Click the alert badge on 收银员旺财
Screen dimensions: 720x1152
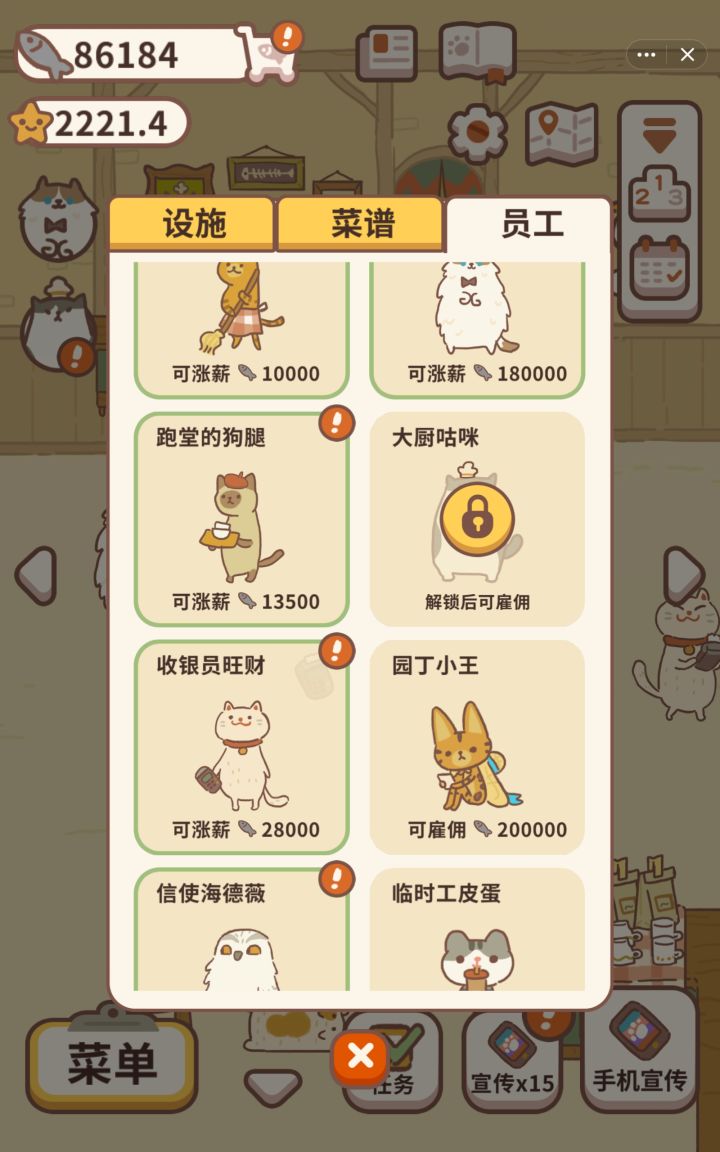[336, 652]
